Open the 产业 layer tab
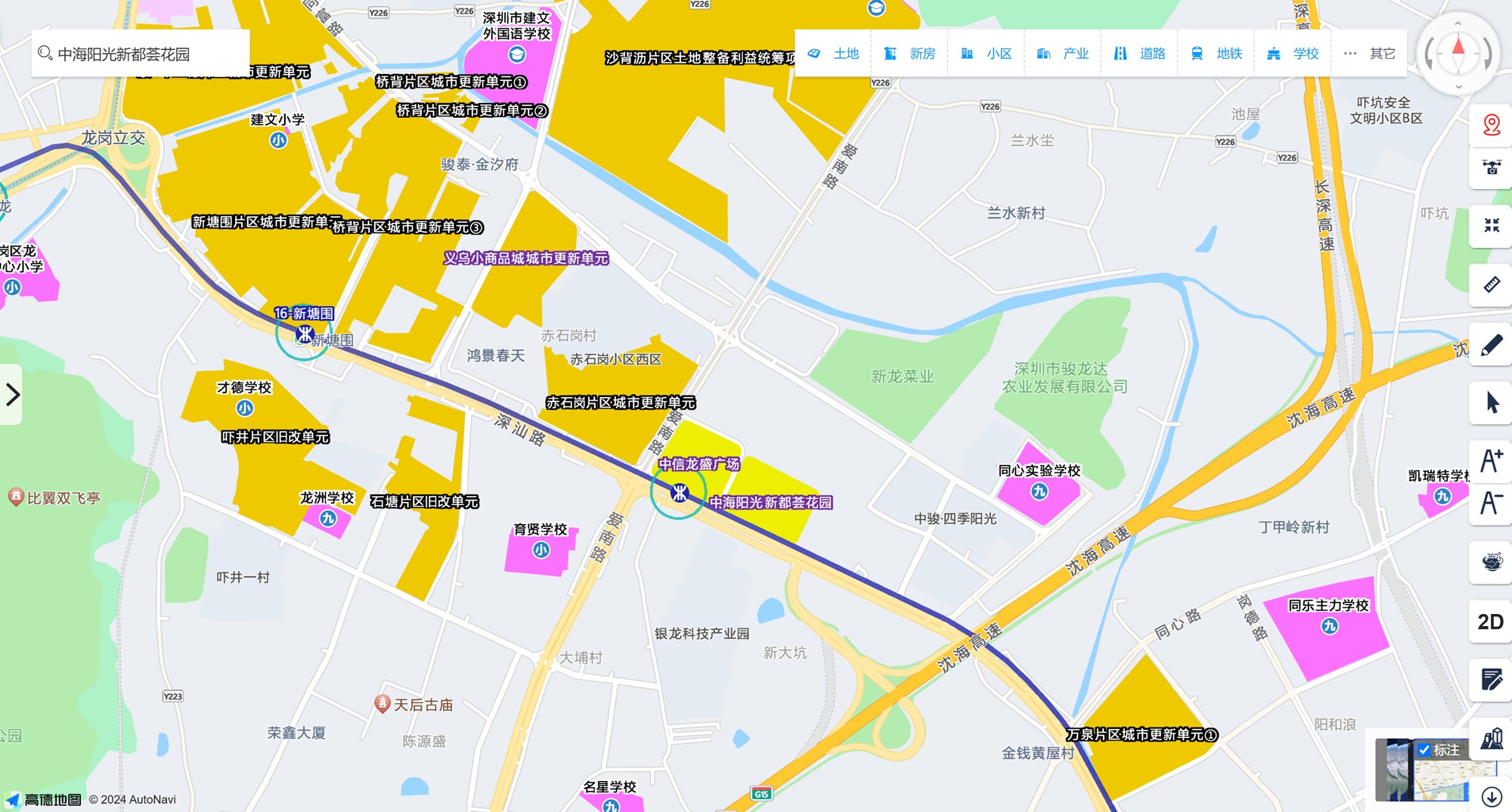The width and height of the screenshot is (1512, 812). pyautogui.click(x=1062, y=54)
